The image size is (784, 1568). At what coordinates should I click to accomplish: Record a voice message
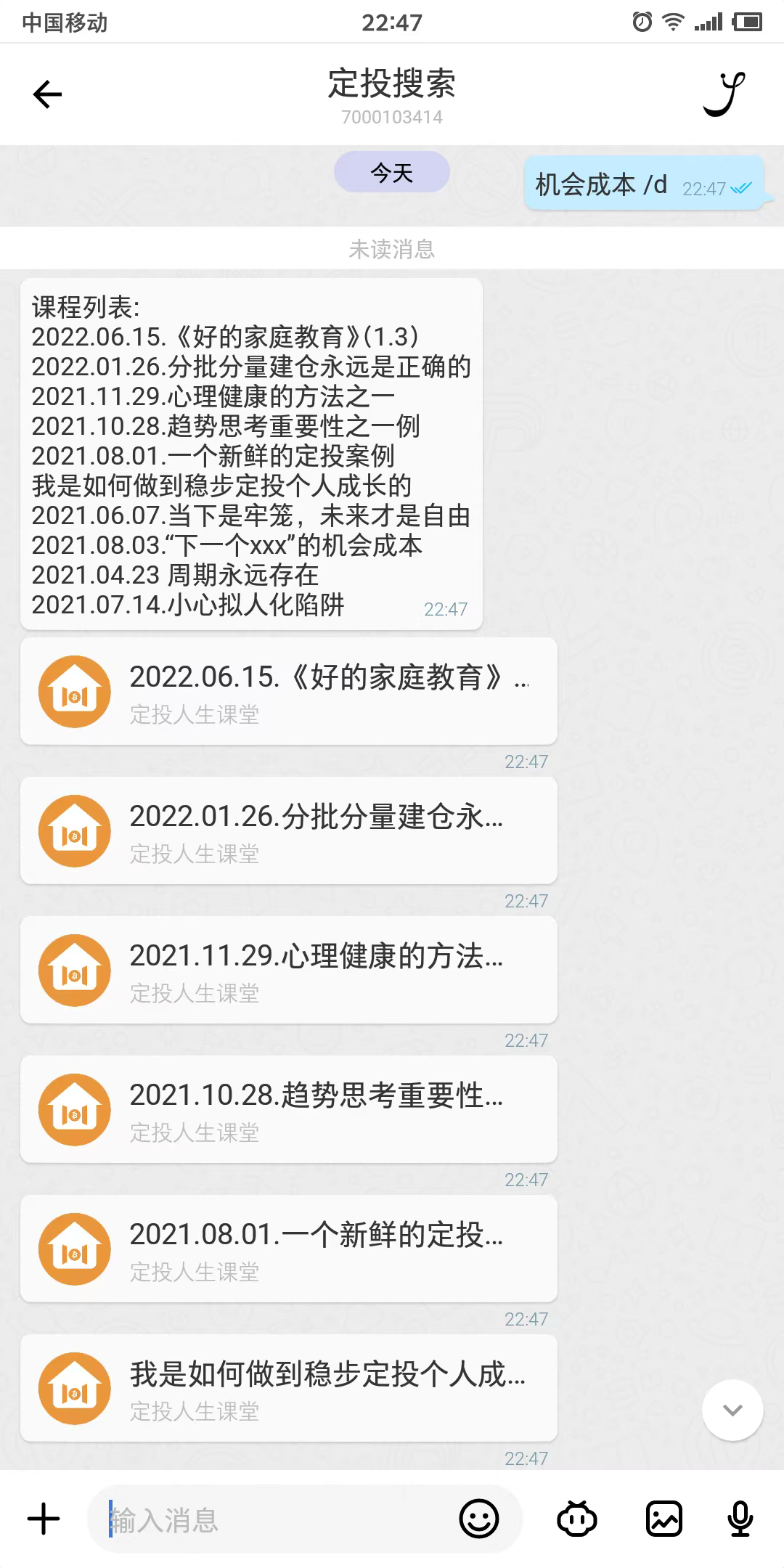[x=740, y=1519]
